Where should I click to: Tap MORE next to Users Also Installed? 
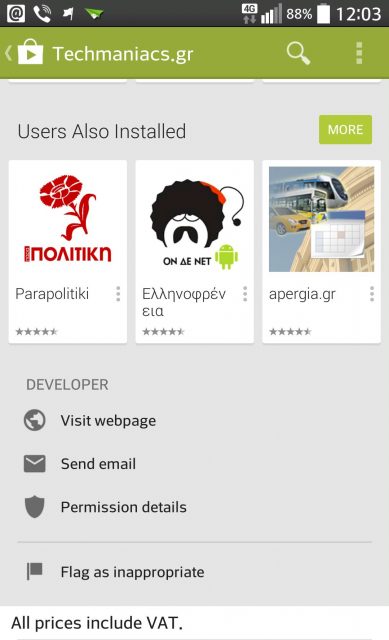coord(345,130)
